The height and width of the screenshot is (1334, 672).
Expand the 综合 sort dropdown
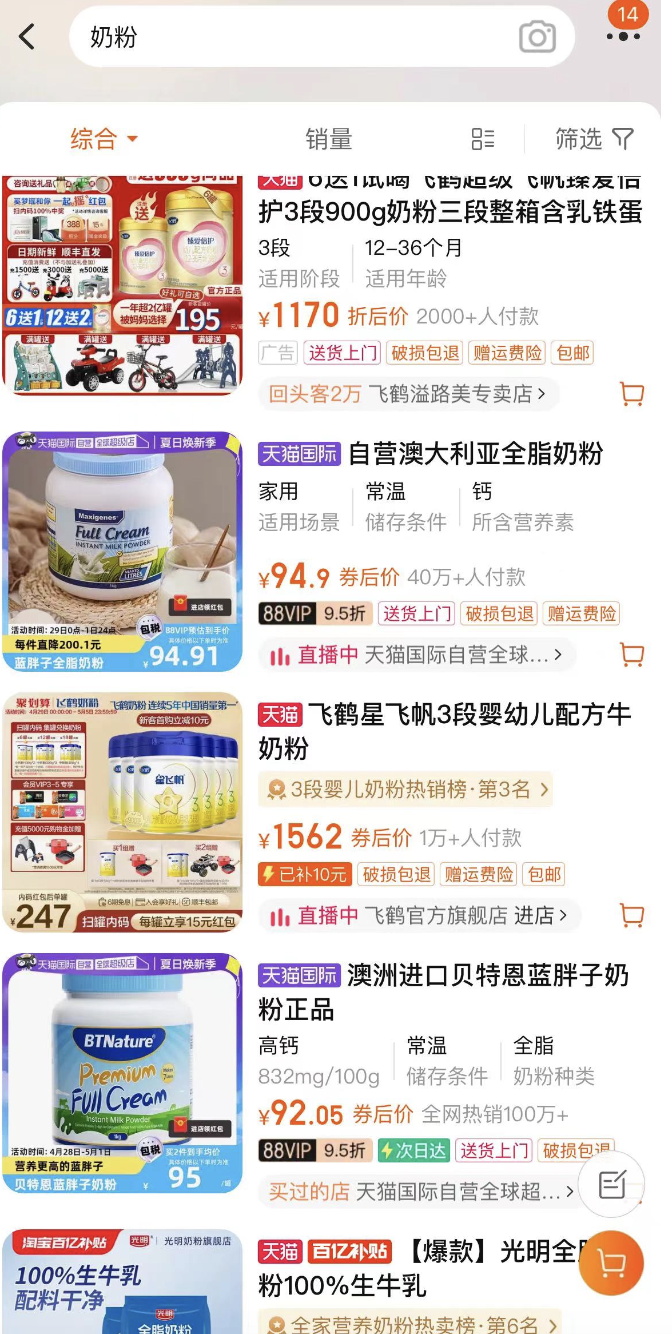tap(104, 139)
